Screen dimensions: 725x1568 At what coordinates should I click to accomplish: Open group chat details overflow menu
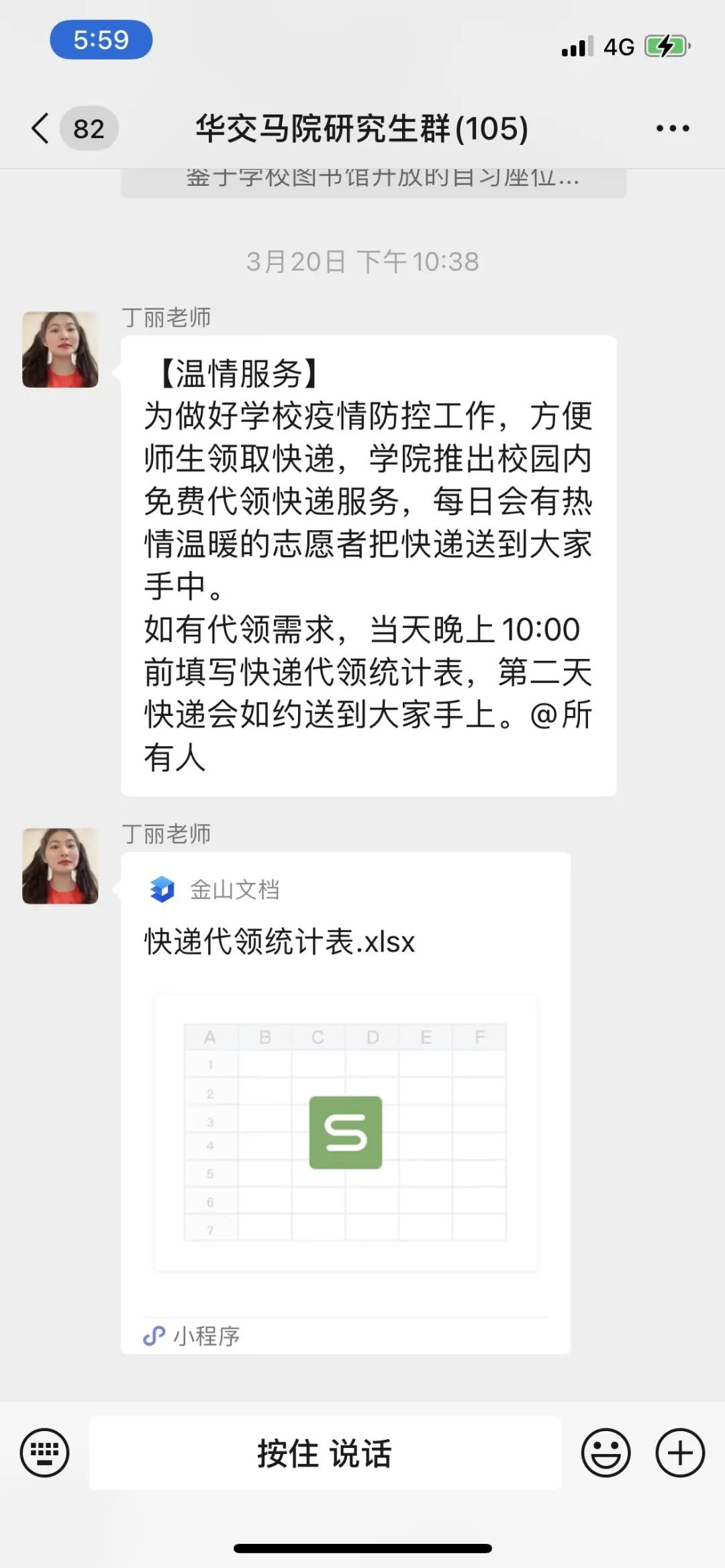[672, 128]
